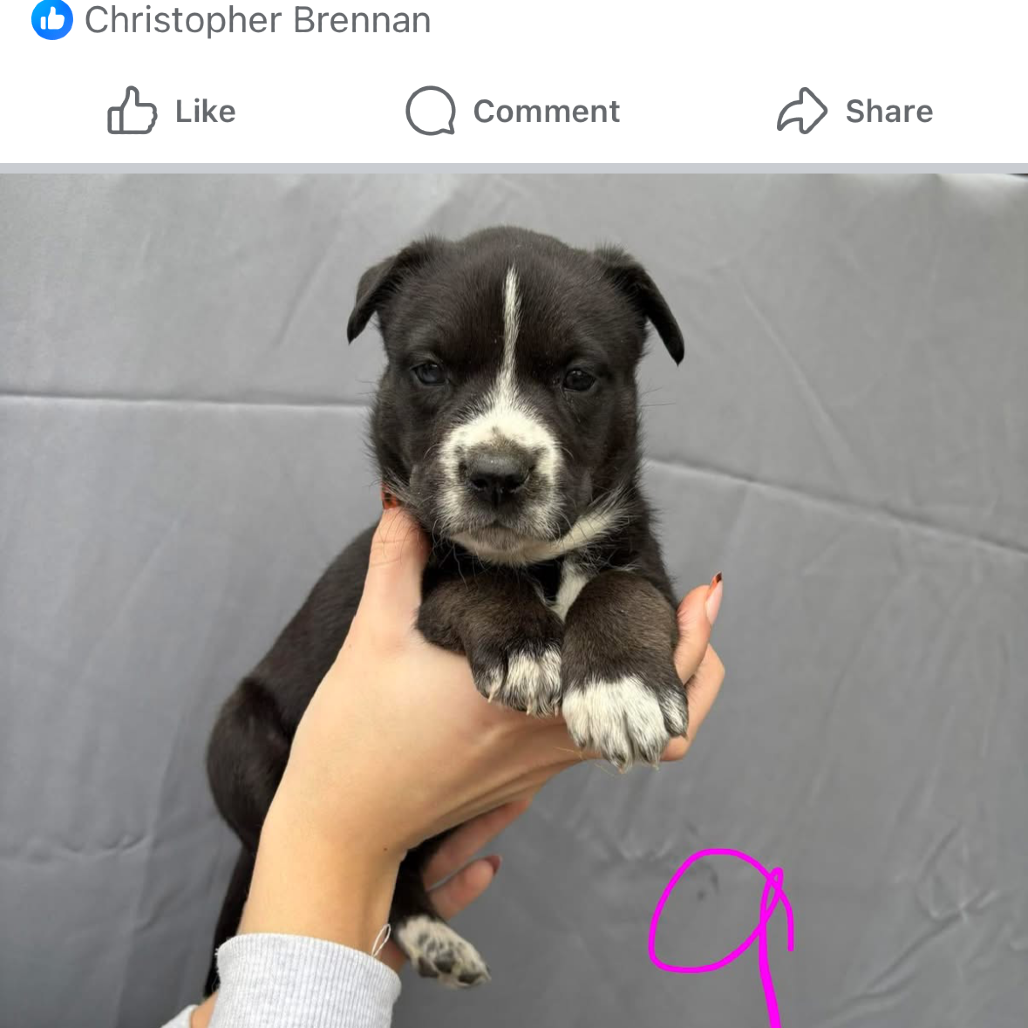The width and height of the screenshot is (1028, 1028).
Task: Comment on this post
Action: pyautogui.click(x=513, y=111)
